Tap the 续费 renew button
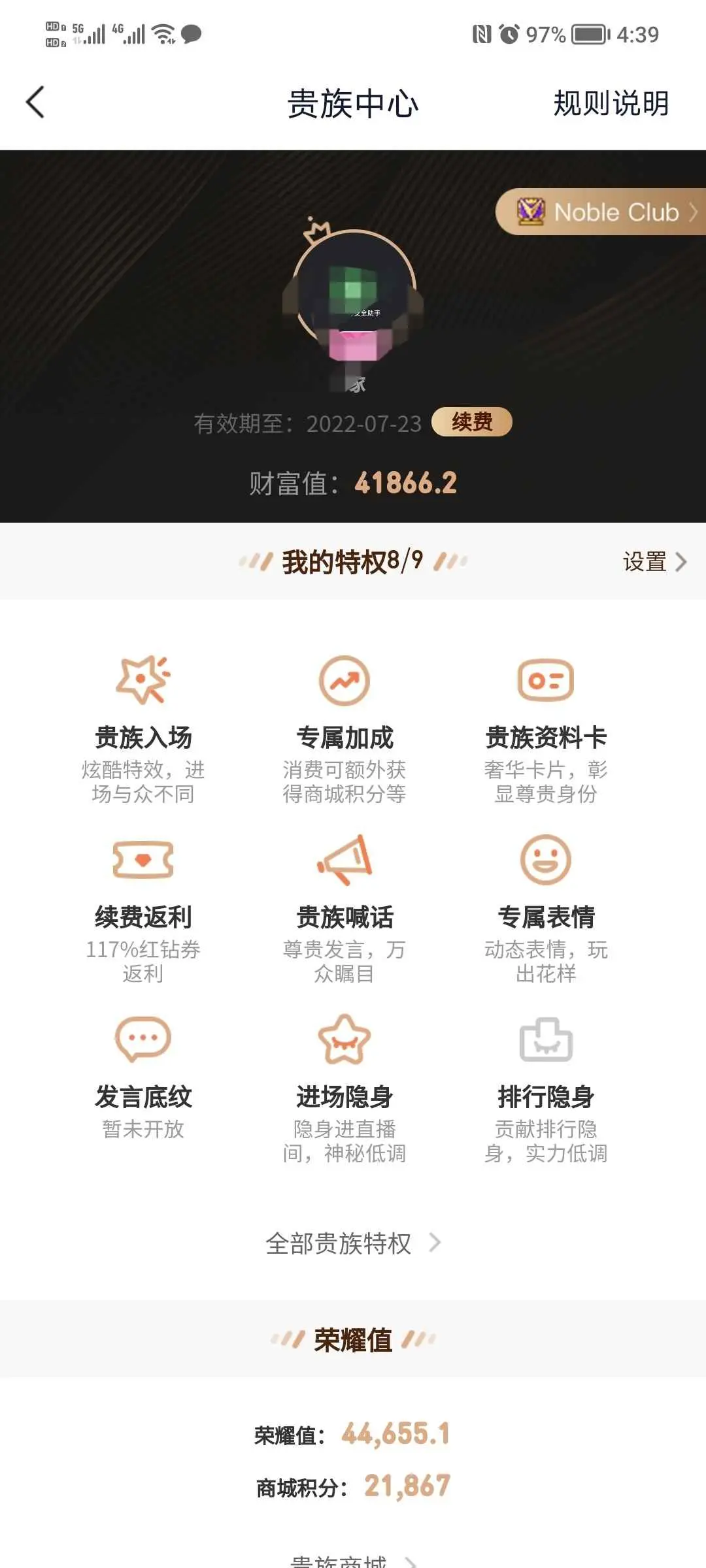 [x=472, y=421]
